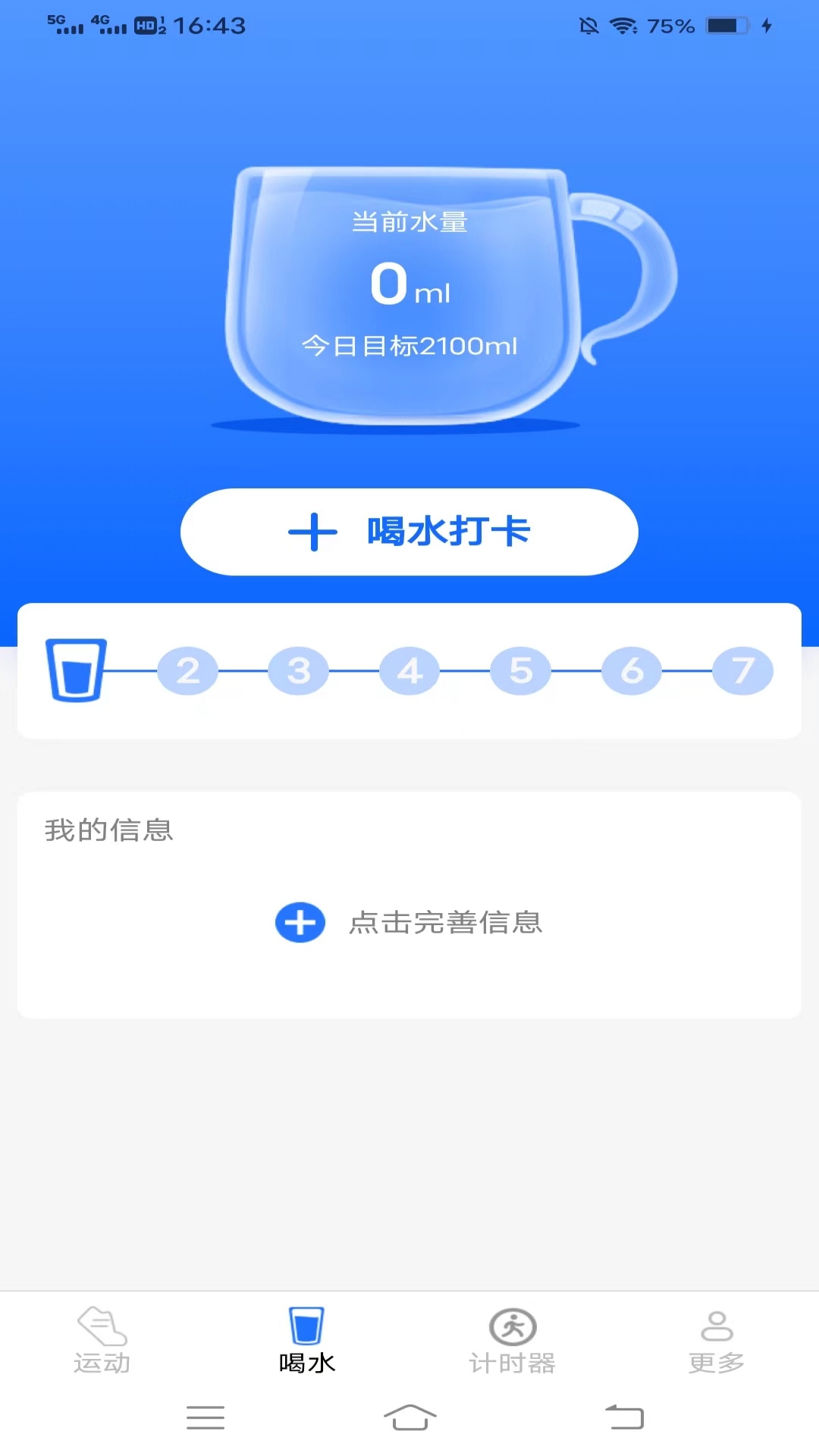Tap the system back button
Screen dimensions: 819x1456
pos(624,1417)
